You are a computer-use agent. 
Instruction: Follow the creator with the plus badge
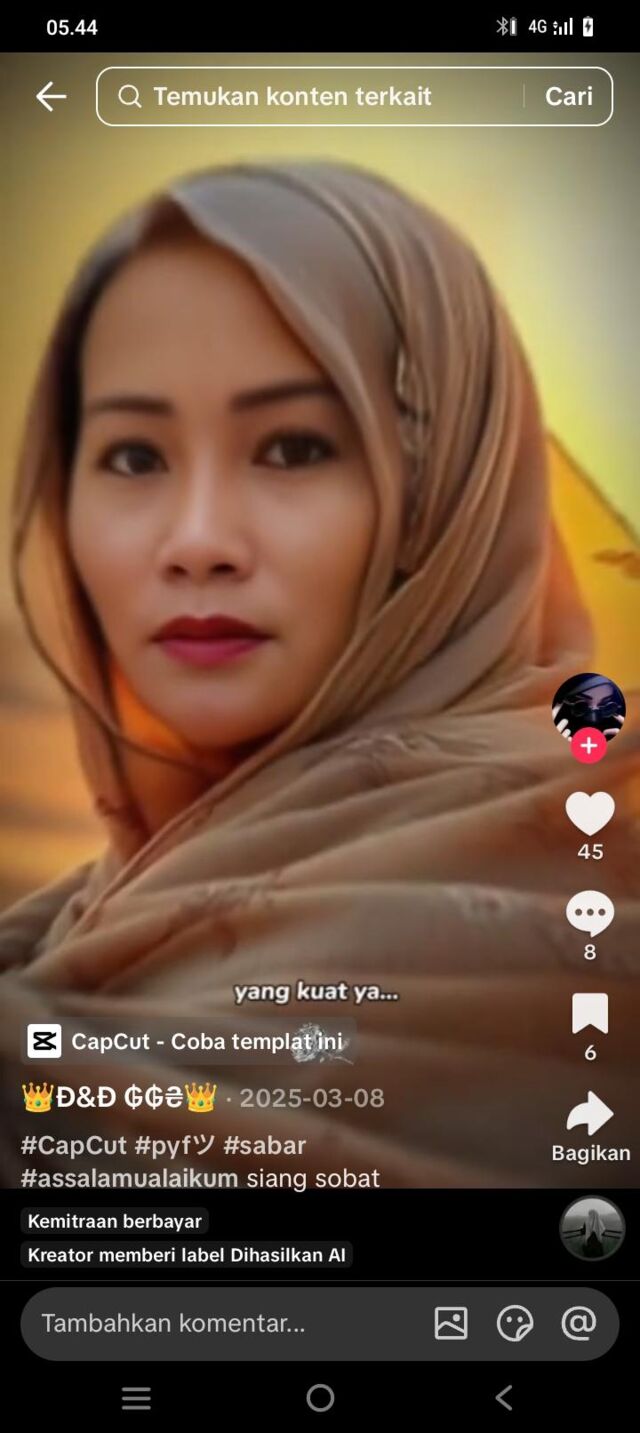589,745
